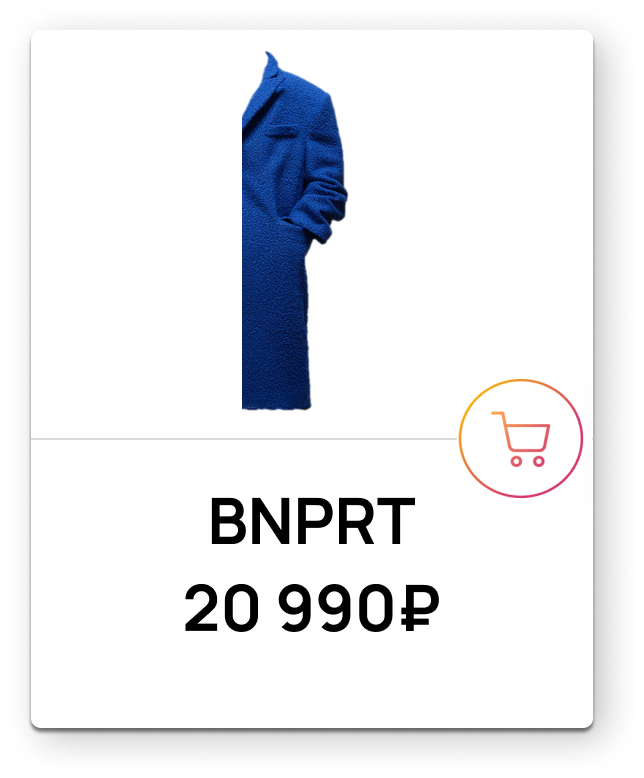
Task: Add the BNPRT coat to the cart
Action: pos(521,438)
